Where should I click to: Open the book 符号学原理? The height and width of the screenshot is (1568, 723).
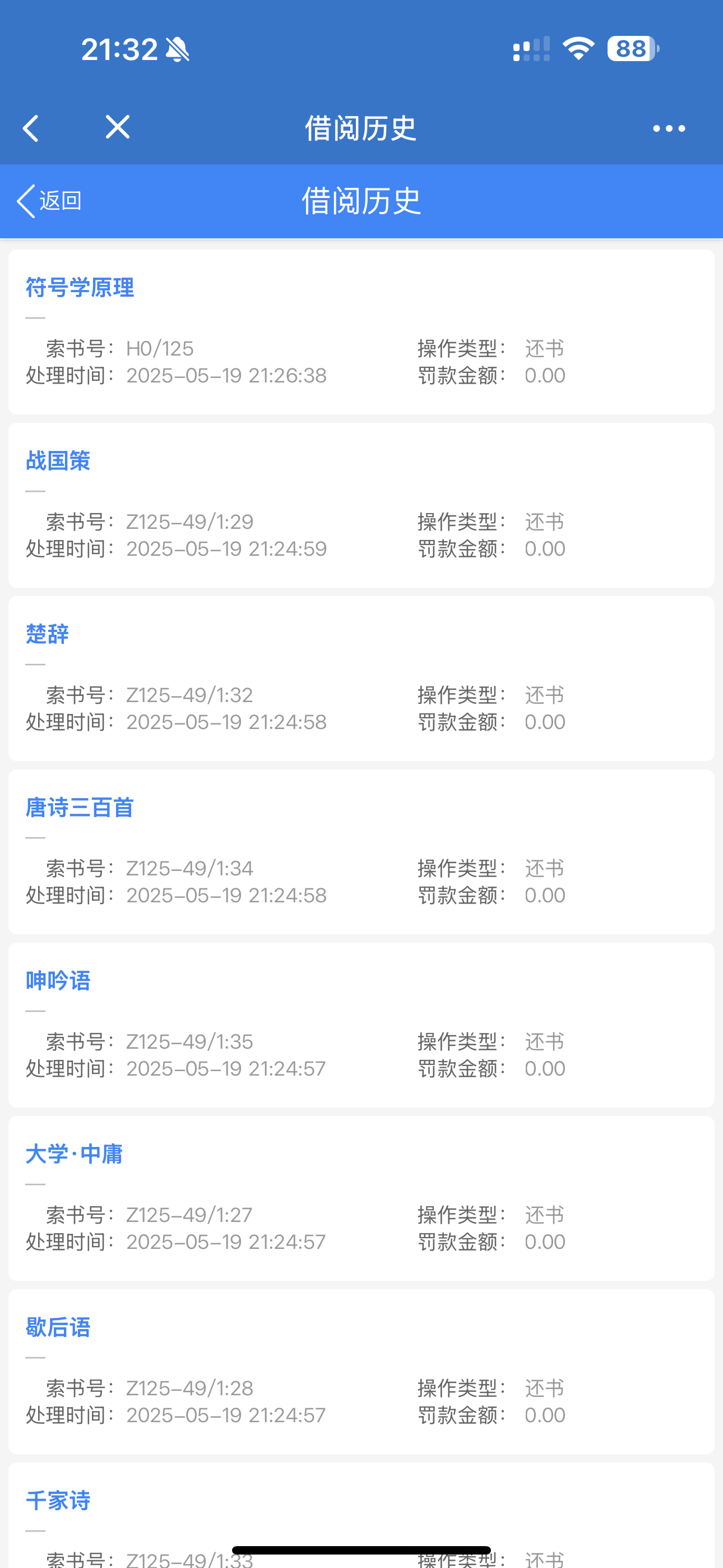pos(80,288)
